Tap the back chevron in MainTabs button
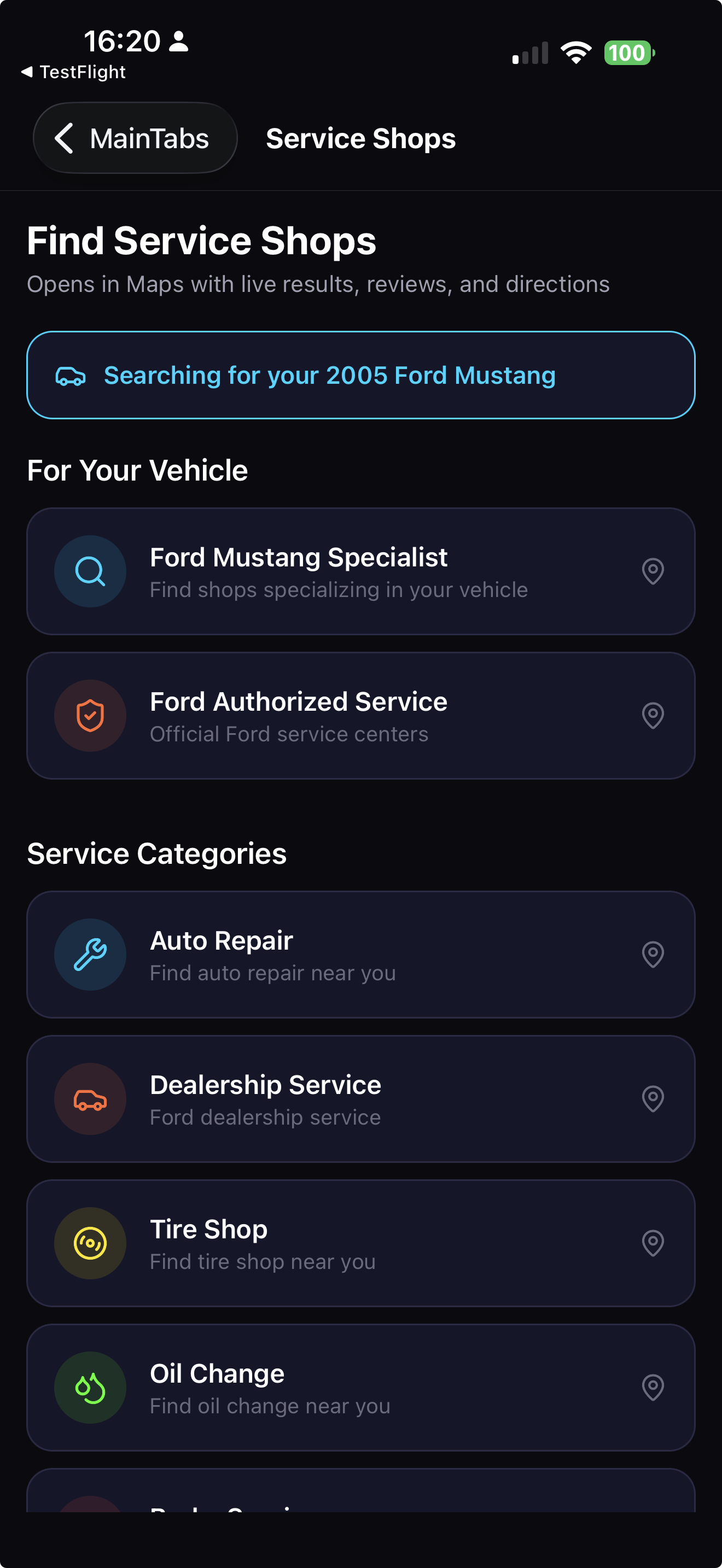 [x=65, y=138]
